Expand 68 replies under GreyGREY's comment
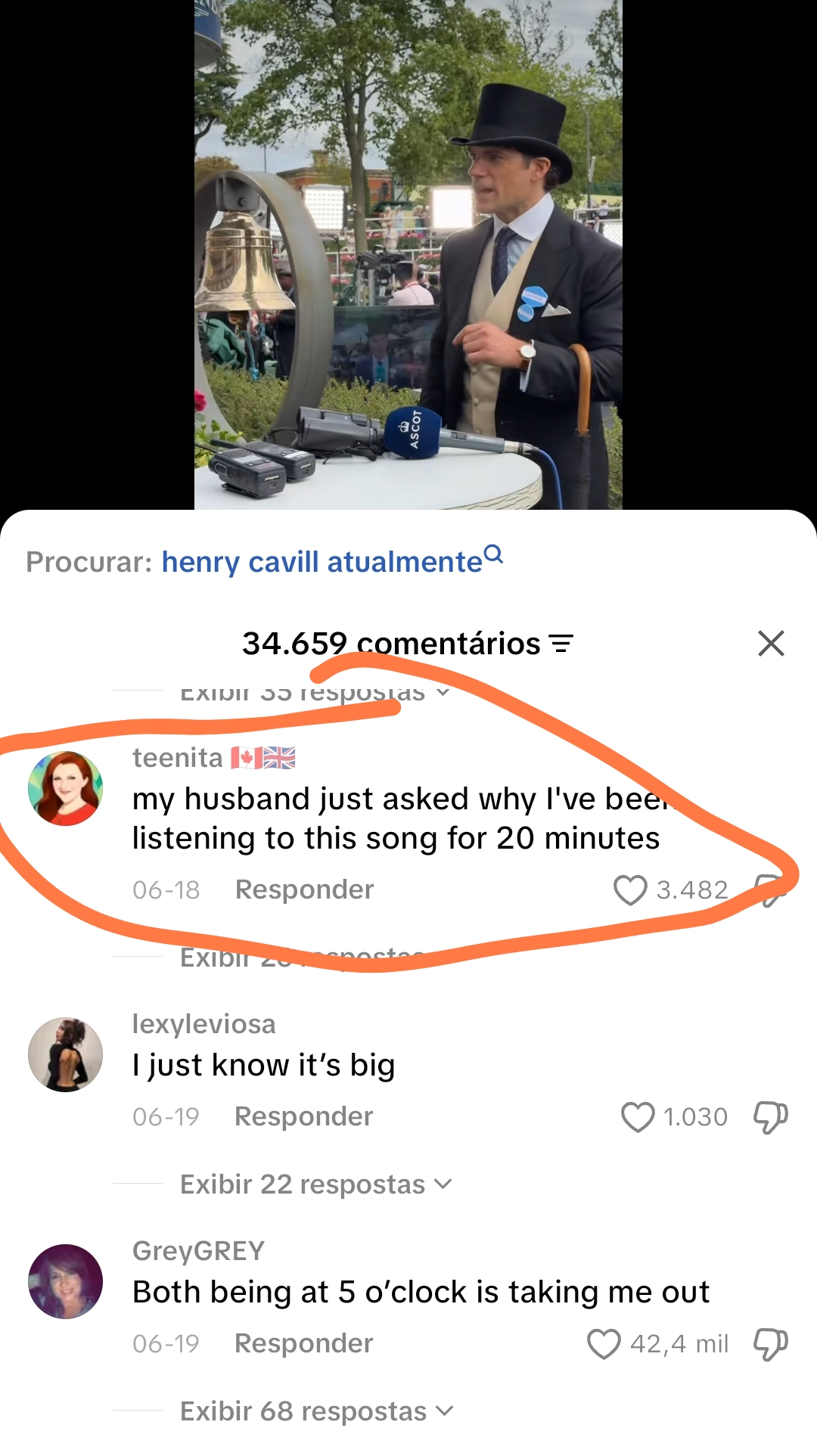817x1456 pixels. click(316, 1411)
